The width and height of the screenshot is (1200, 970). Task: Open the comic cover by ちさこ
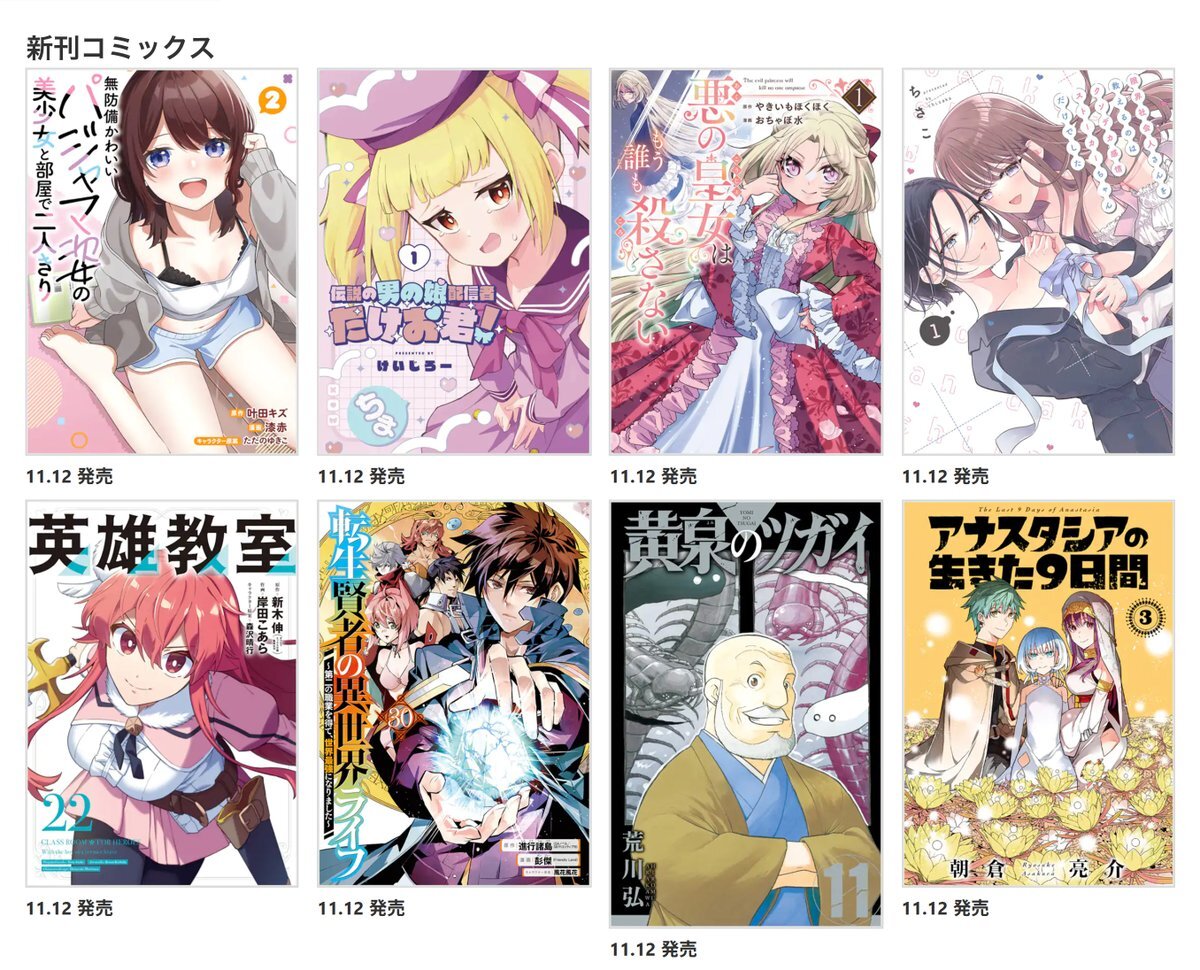point(1038,262)
